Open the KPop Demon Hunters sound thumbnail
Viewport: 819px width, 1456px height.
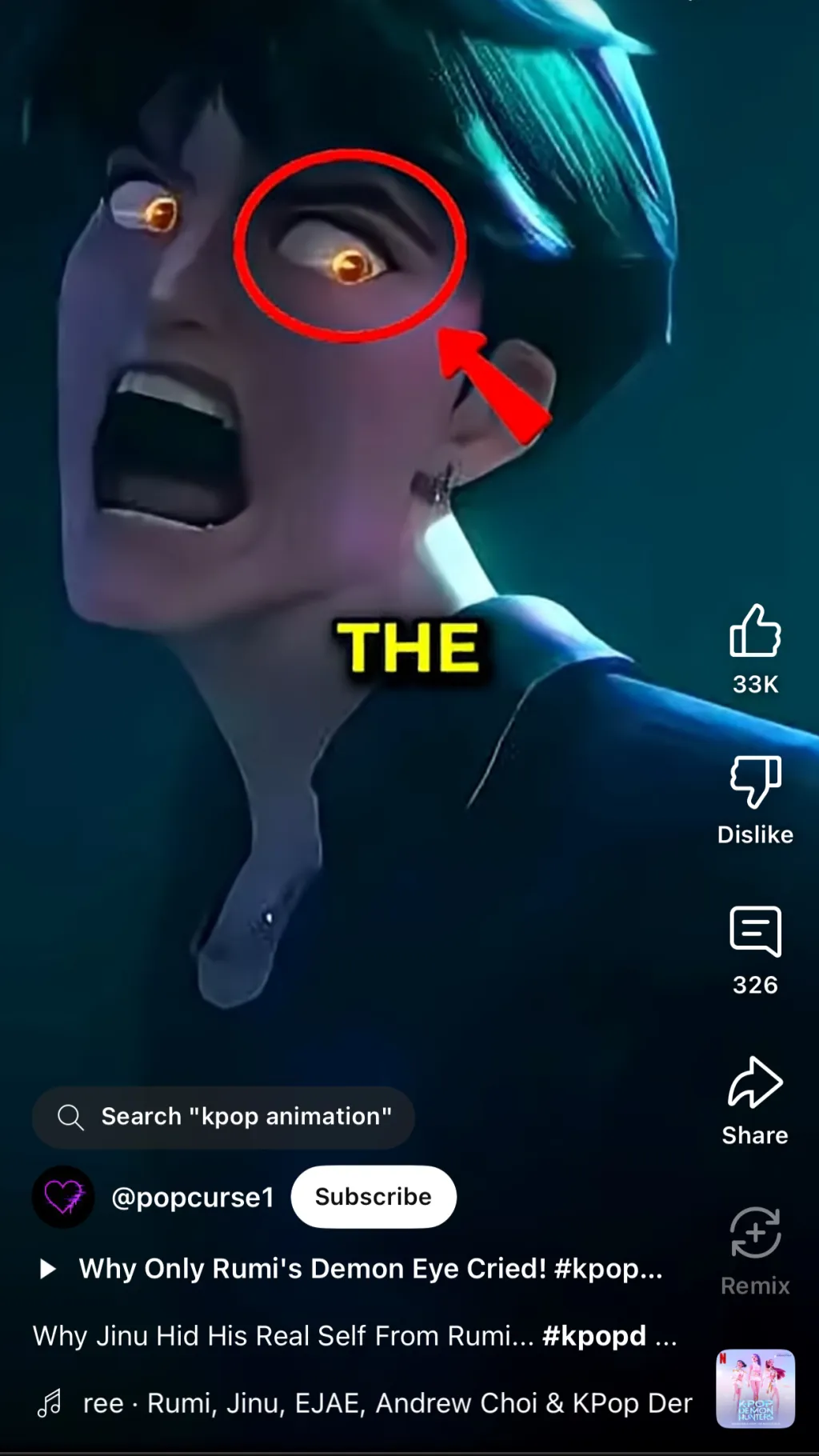coord(755,1389)
